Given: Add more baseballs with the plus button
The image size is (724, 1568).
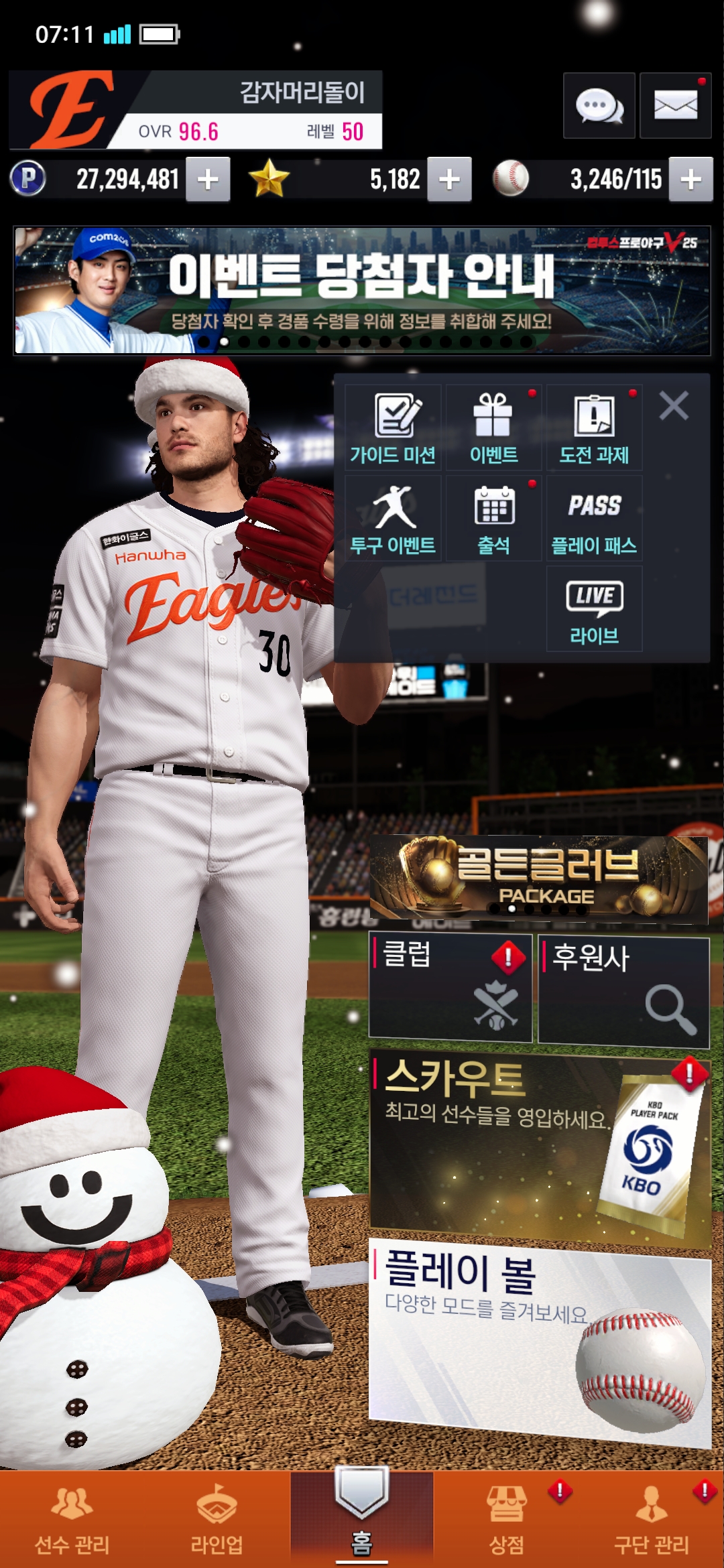Looking at the screenshot, I should (x=690, y=180).
